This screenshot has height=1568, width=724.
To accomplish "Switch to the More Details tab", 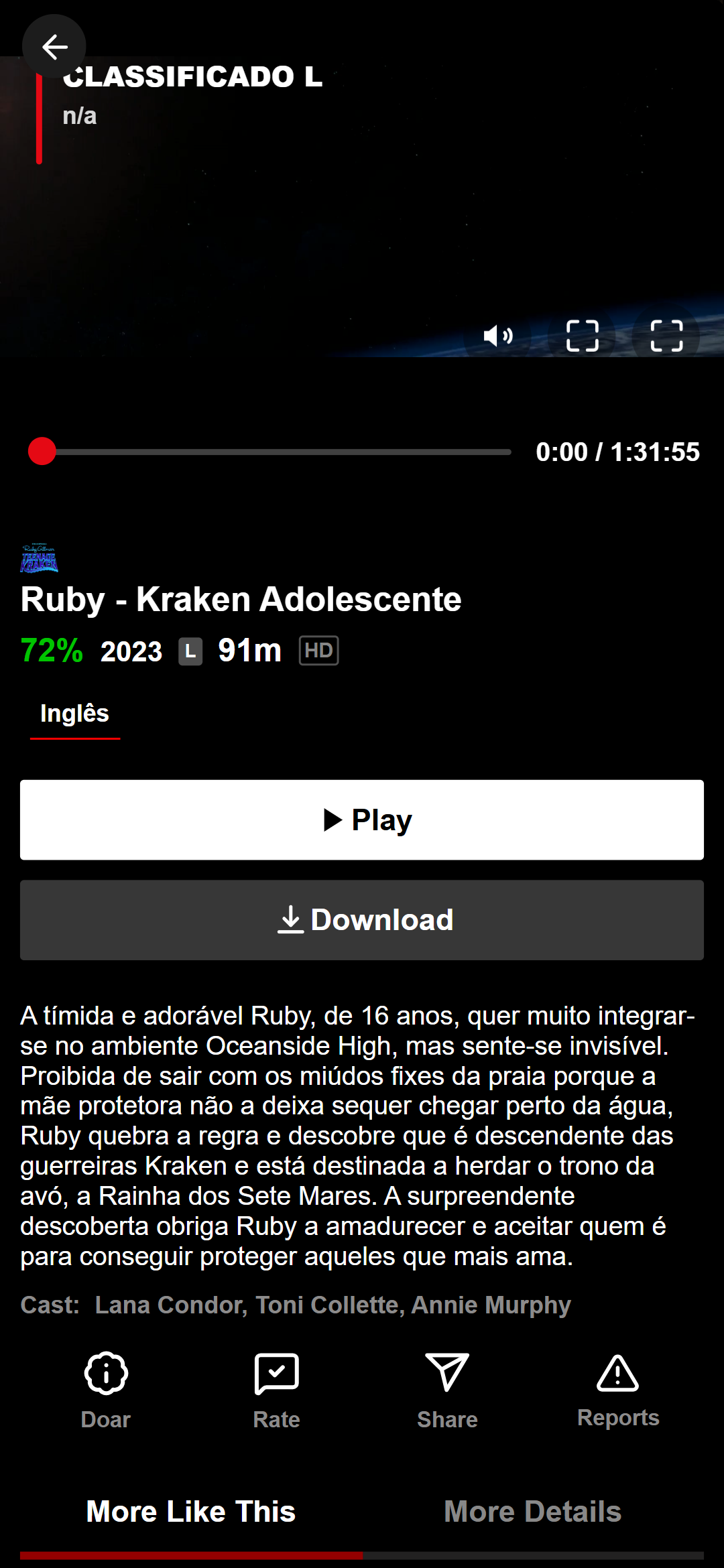I will pos(533,1512).
